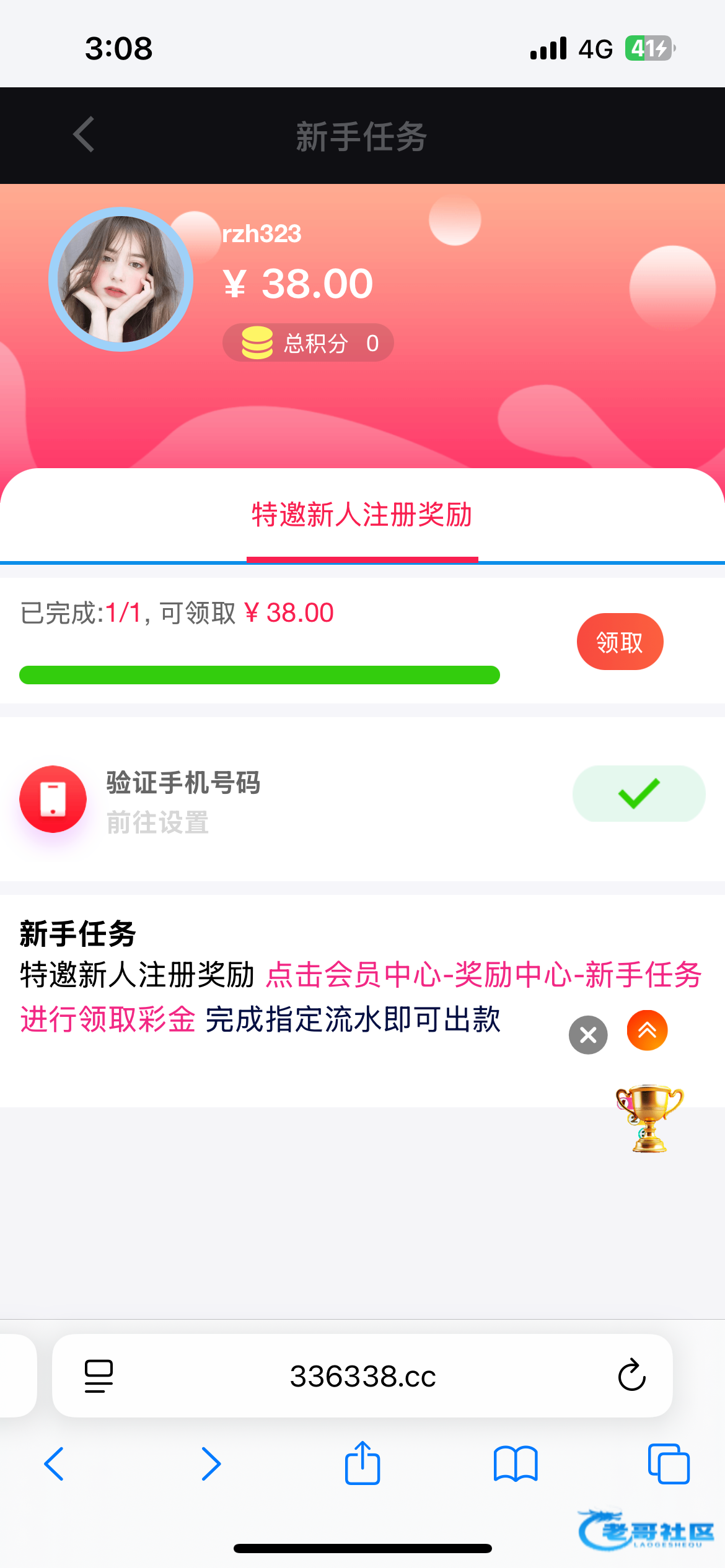The height and width of the screenshot is (1568, 725).
Task: Share this page from the toolbar
Action: [362, 1464]
